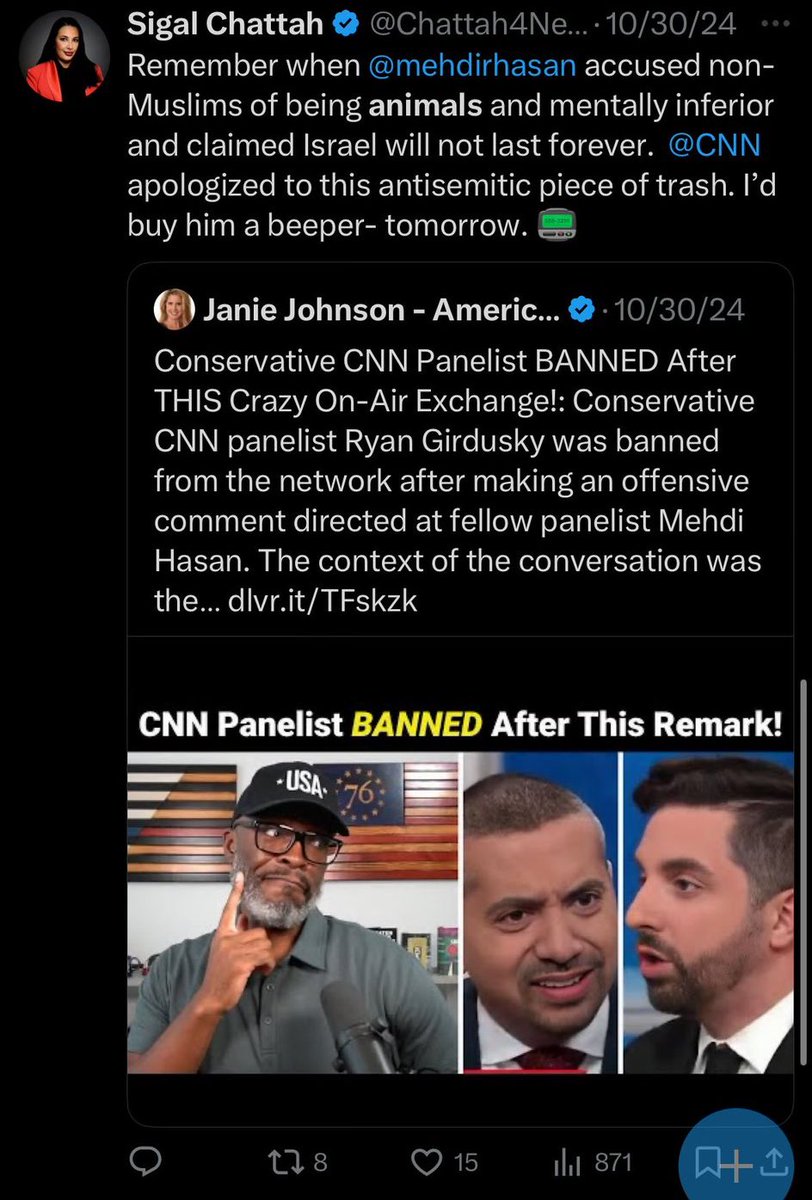Repost this post with 8 reposts

290,1162
